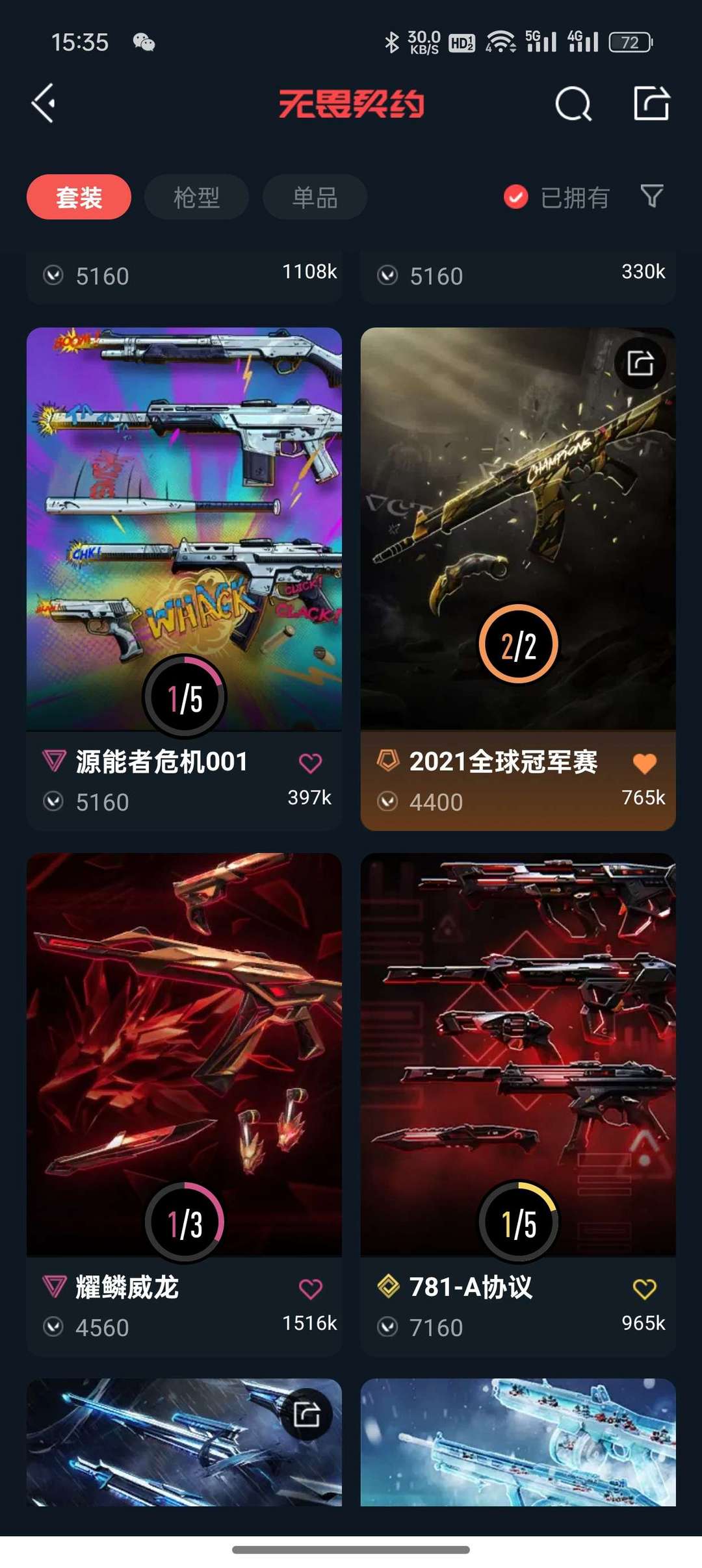Tap the share icon in the top bar
Viewport: 702px width, 1568px height.
point(651,103)
